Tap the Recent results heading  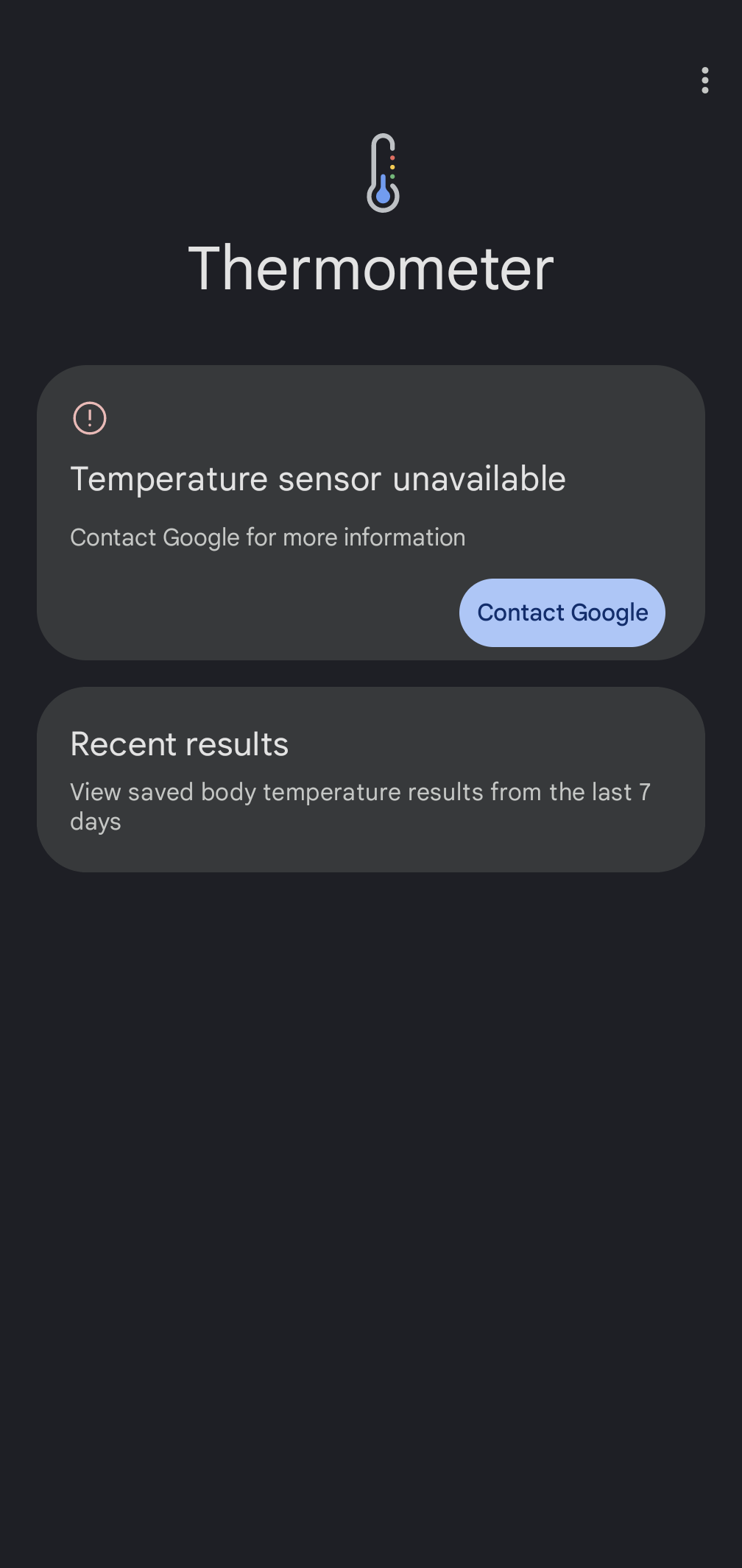tap(179, 744)
